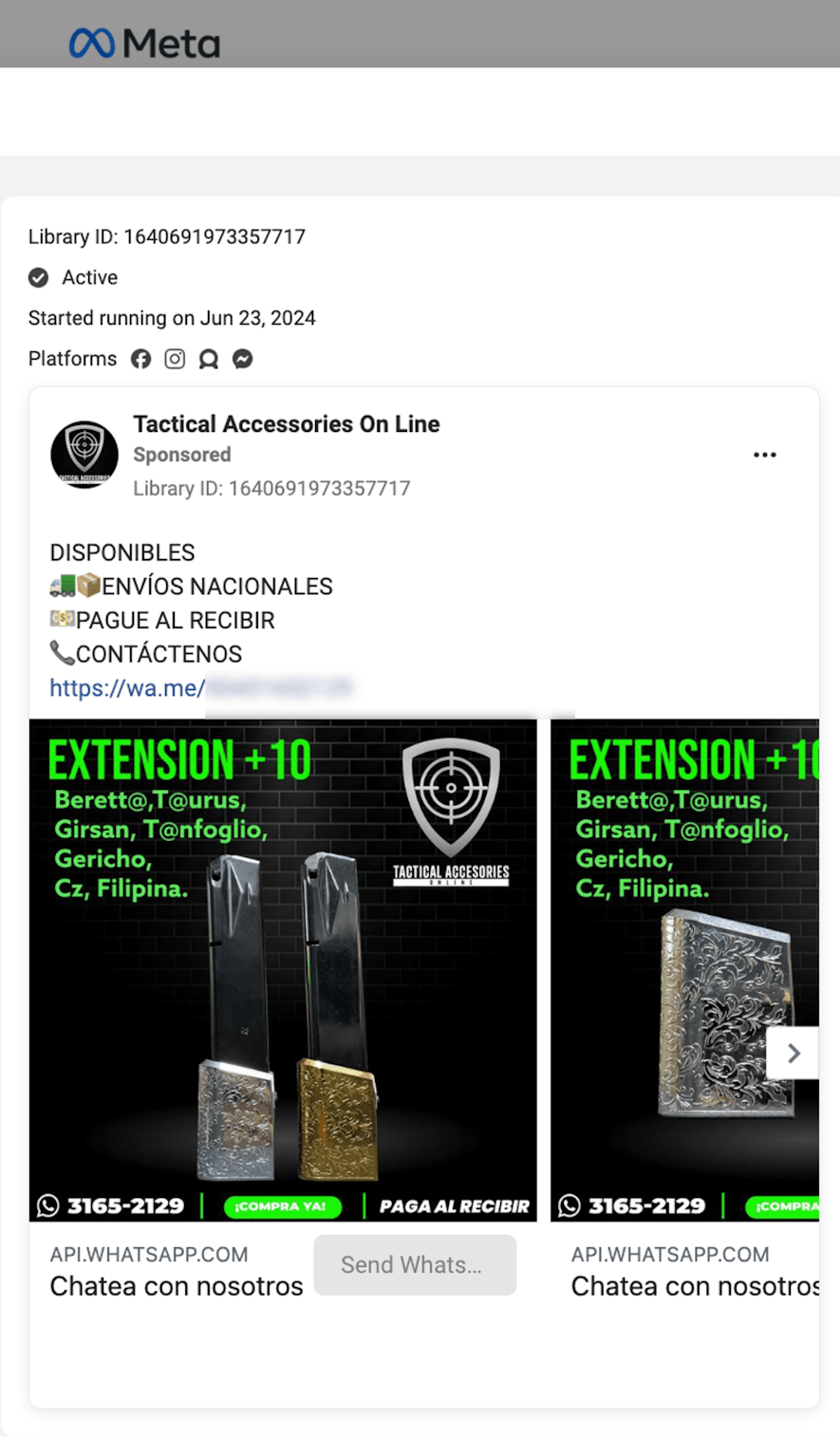
Task: Show the next carousel card
Action: pyautogui.click(x=793, y=1053)
